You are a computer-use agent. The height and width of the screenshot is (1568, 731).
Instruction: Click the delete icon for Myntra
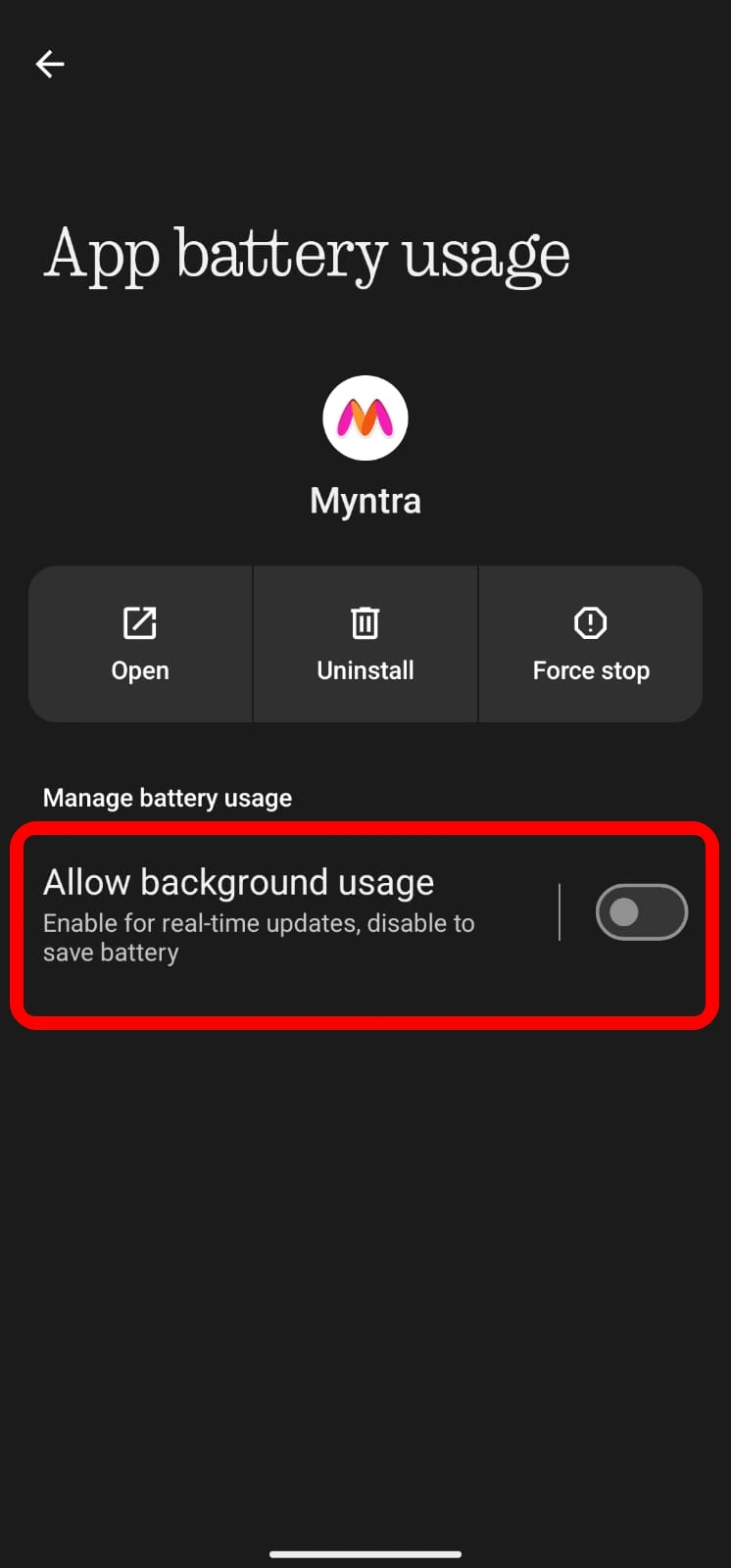pyautogui.click(x=365, y=622)
